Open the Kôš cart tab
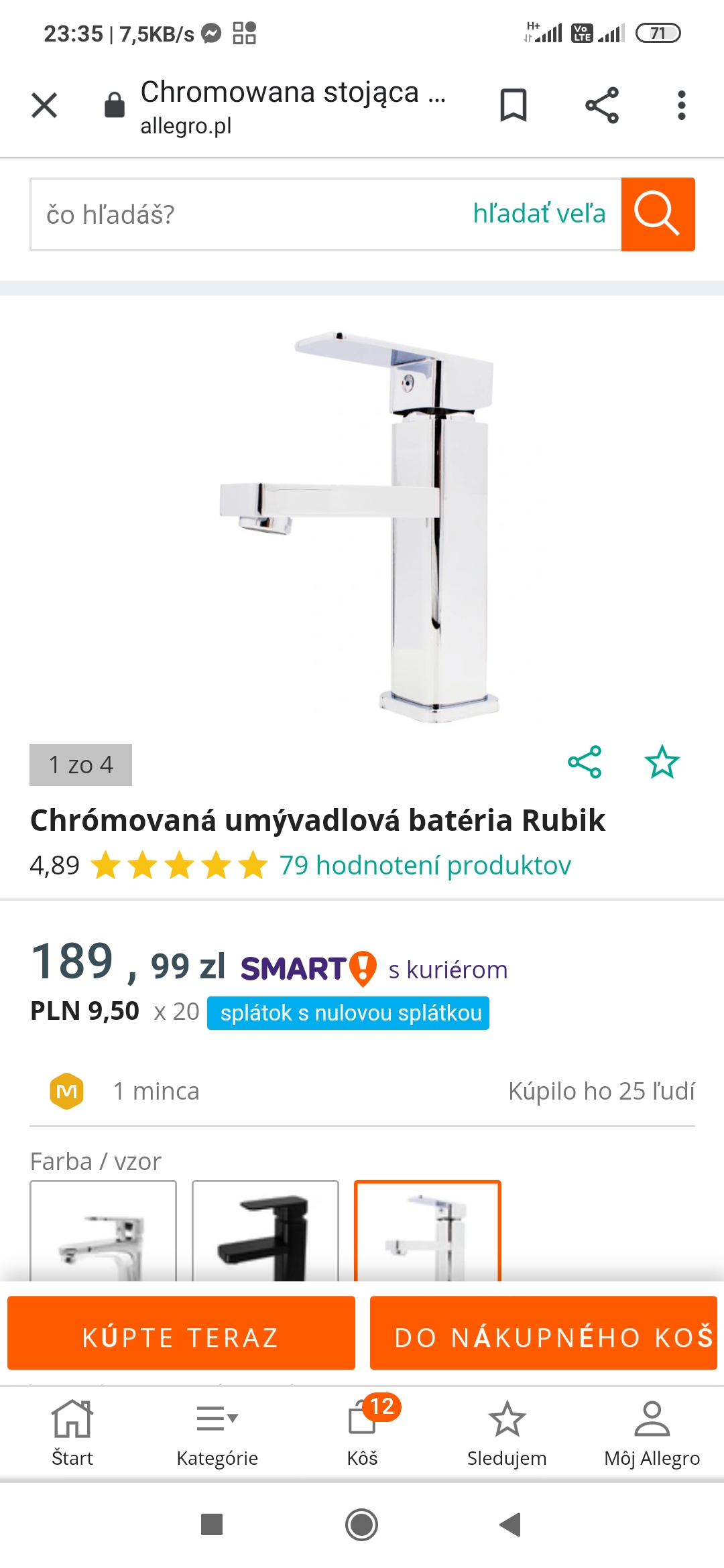The image size is (724, 1568). [362, 1433]
